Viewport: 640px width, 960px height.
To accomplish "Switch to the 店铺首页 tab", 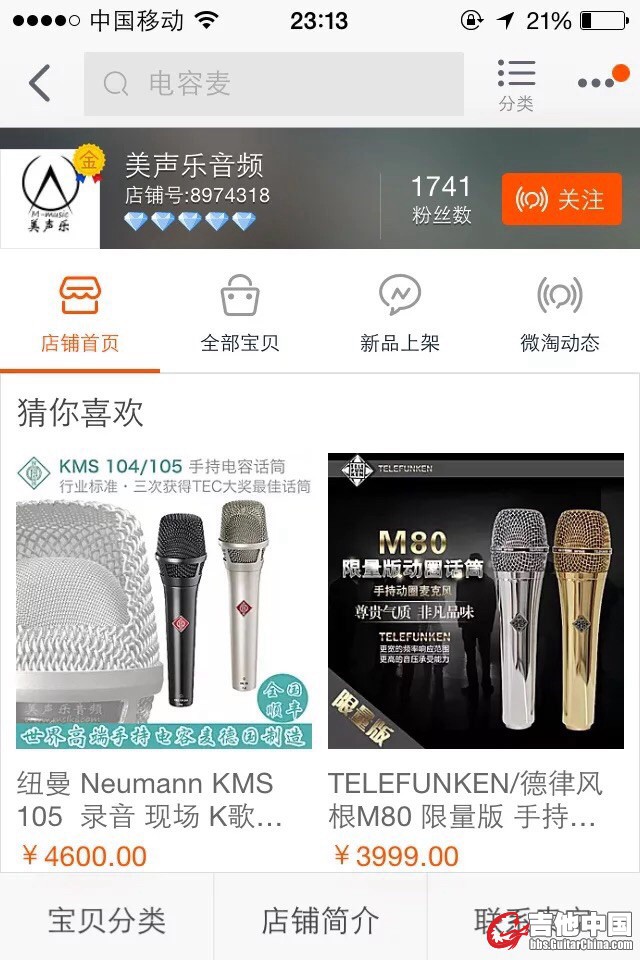I will pyautogui.click(x=80, y=314).
